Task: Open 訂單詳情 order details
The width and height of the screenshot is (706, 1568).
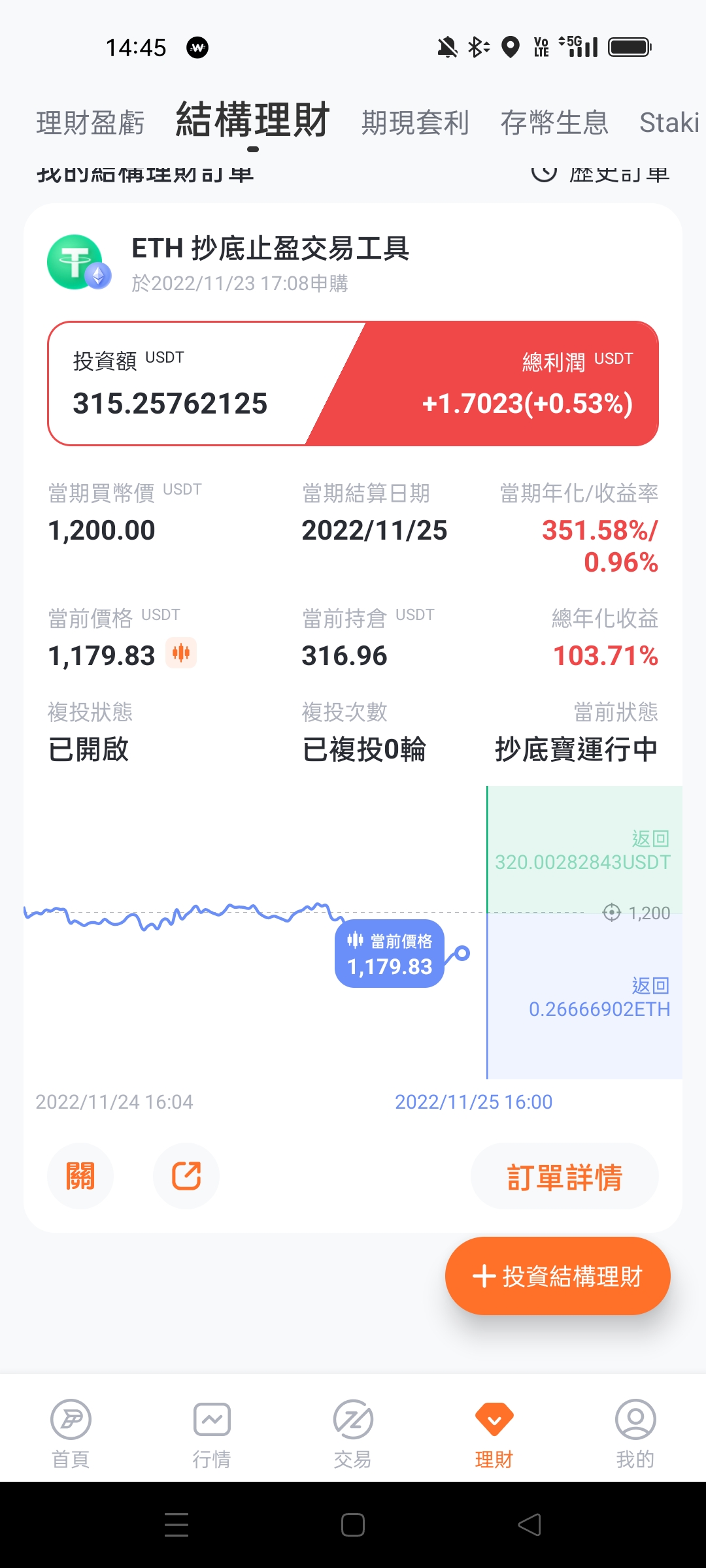Action: 565,1176
